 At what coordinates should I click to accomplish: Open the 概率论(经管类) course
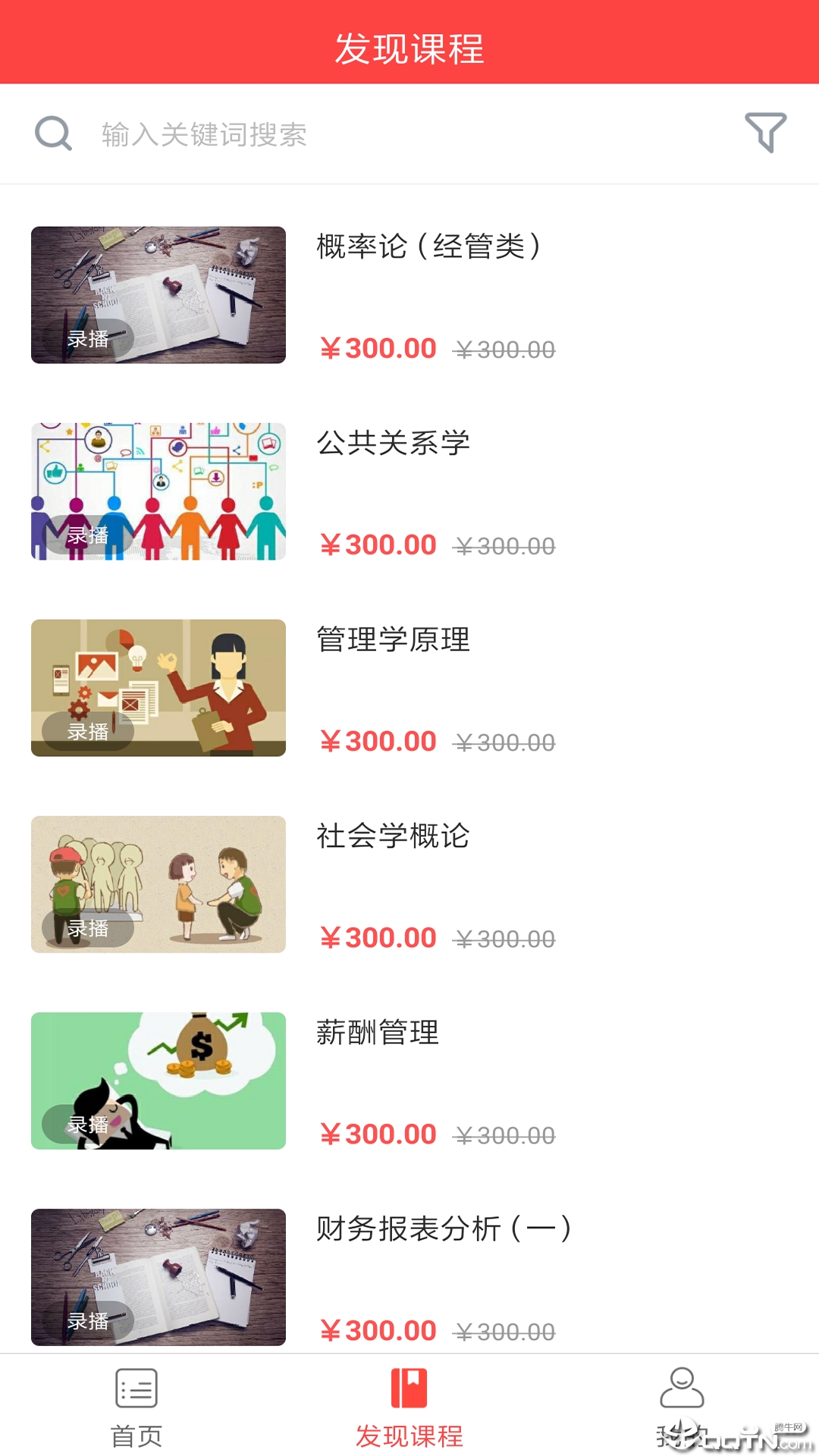[x=428, y=246]
